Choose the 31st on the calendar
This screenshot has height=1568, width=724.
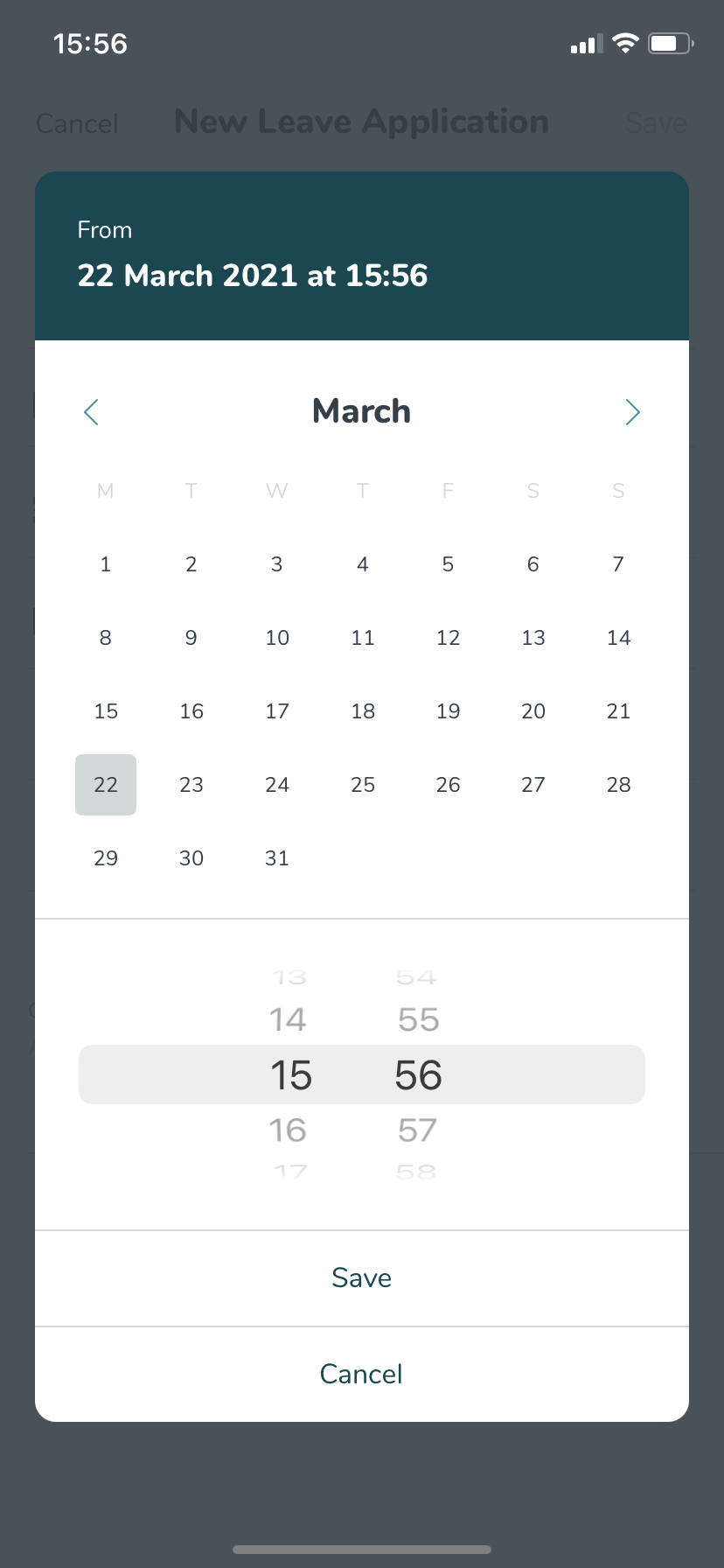[277, 858]
